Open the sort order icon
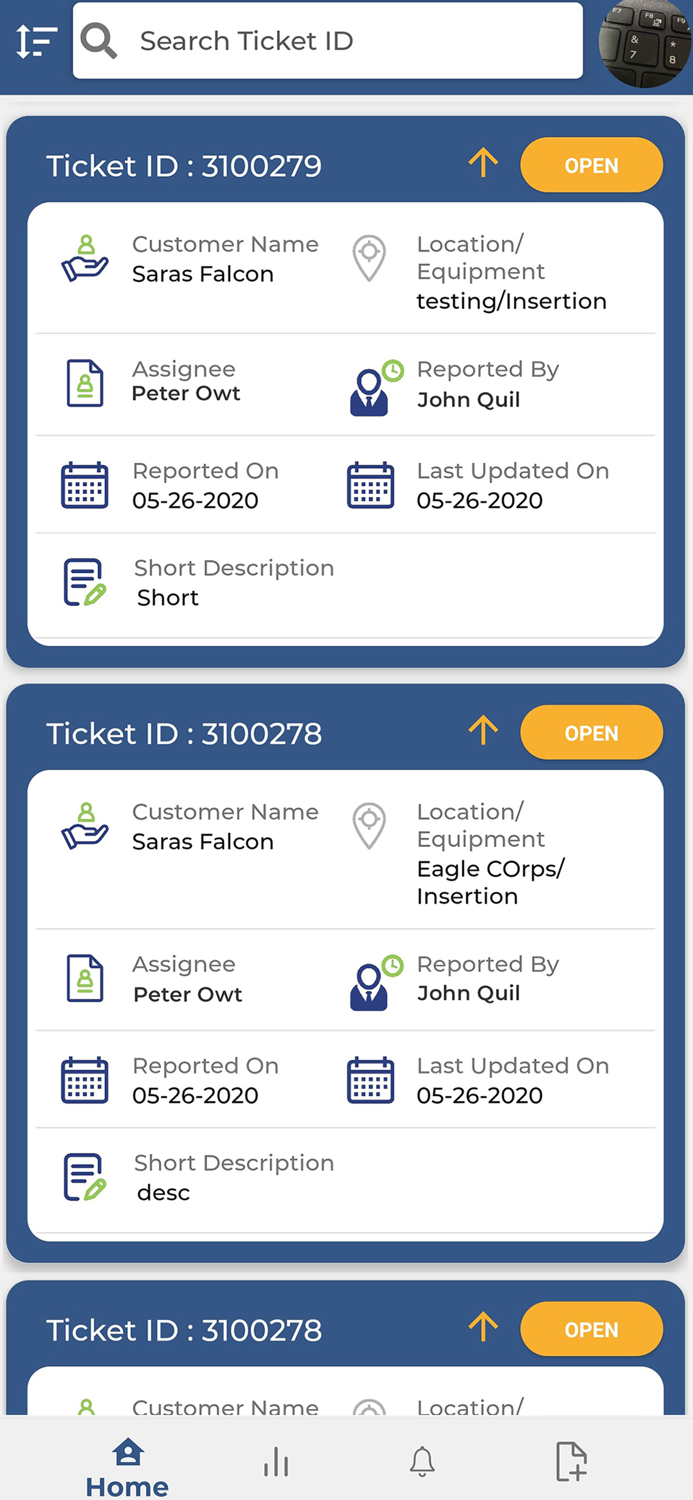Viewport: 693px width, 1500px height. pos(36,41)
